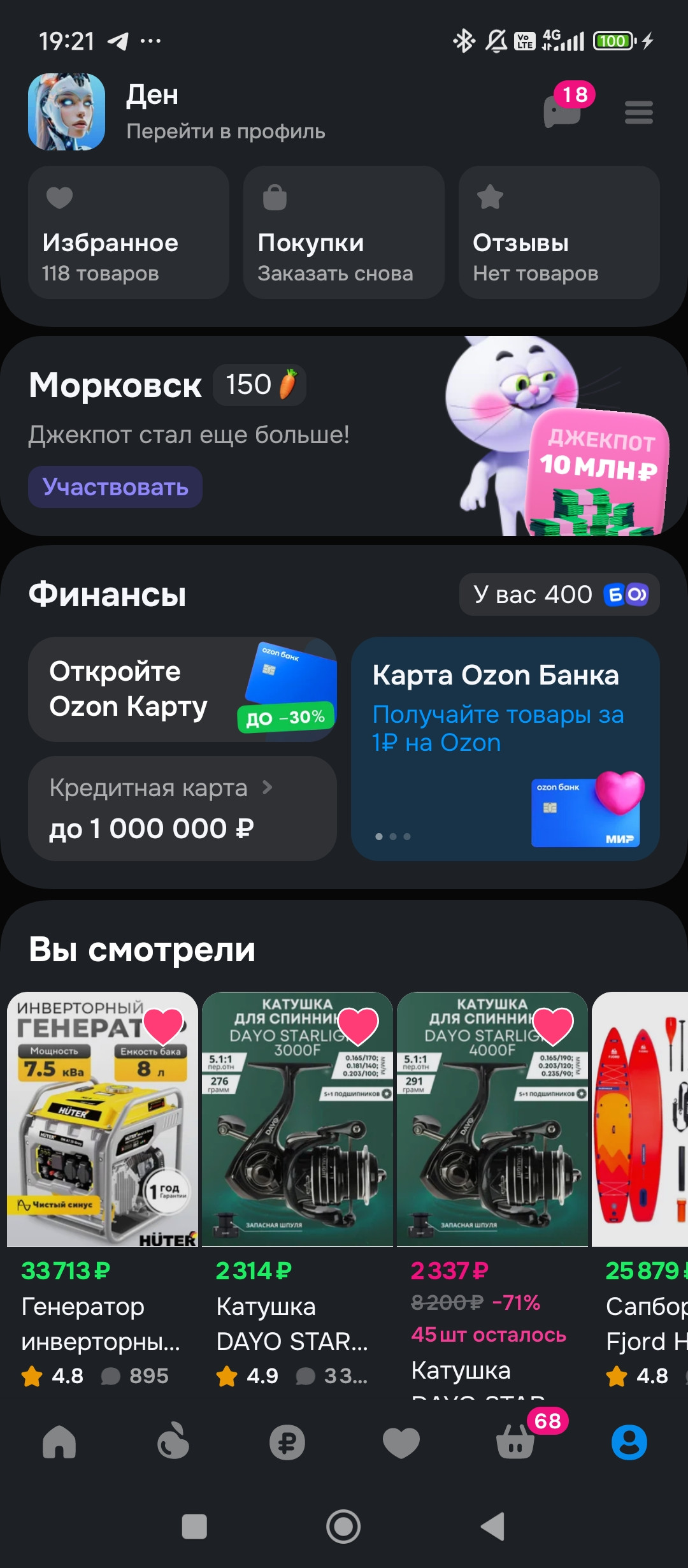Go back with the system back button
The height and width of the screenshot is (1568, 688).
tap(492, 1527)
